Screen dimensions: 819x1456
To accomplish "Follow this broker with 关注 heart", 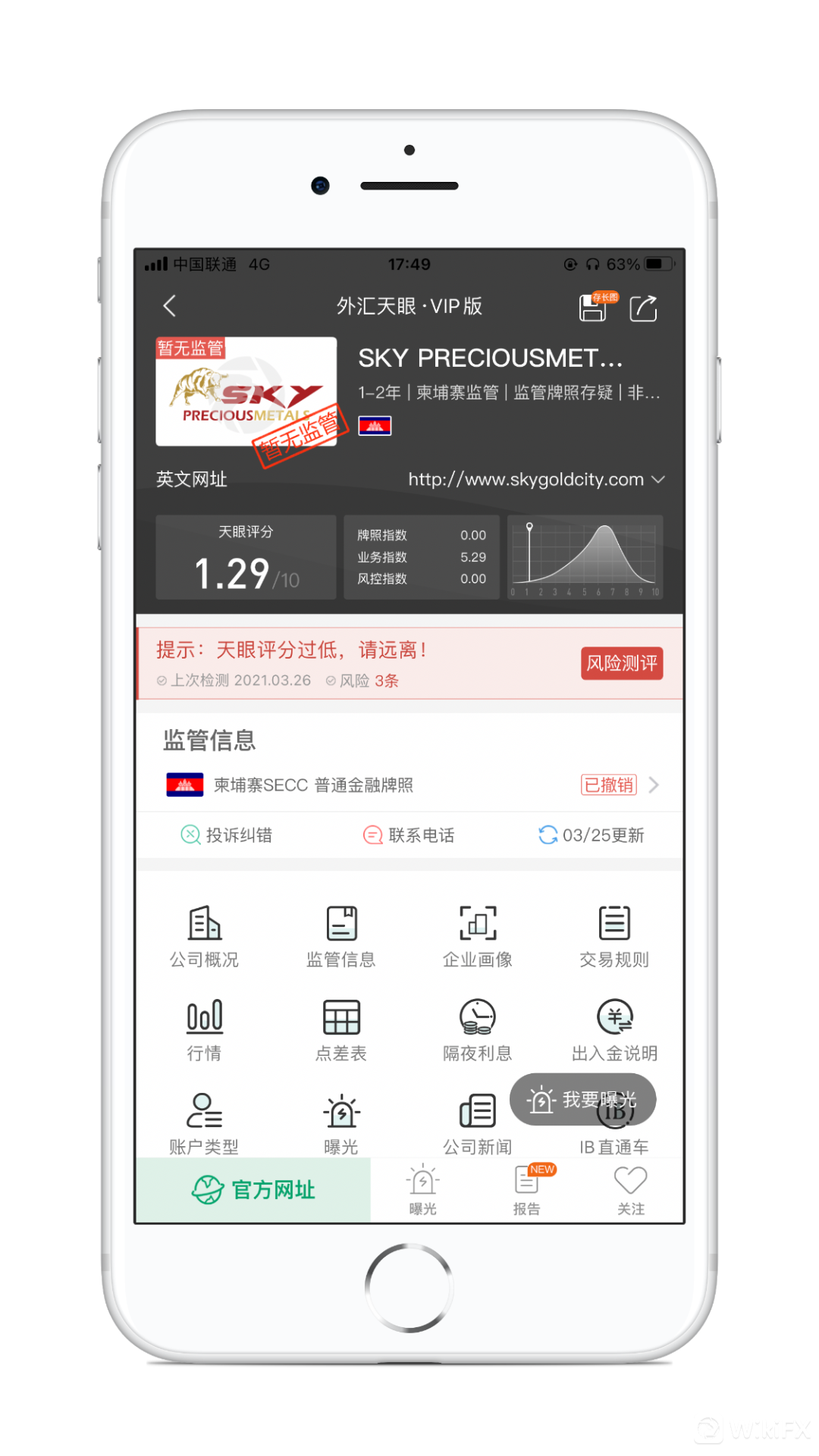I will 630,1190.
